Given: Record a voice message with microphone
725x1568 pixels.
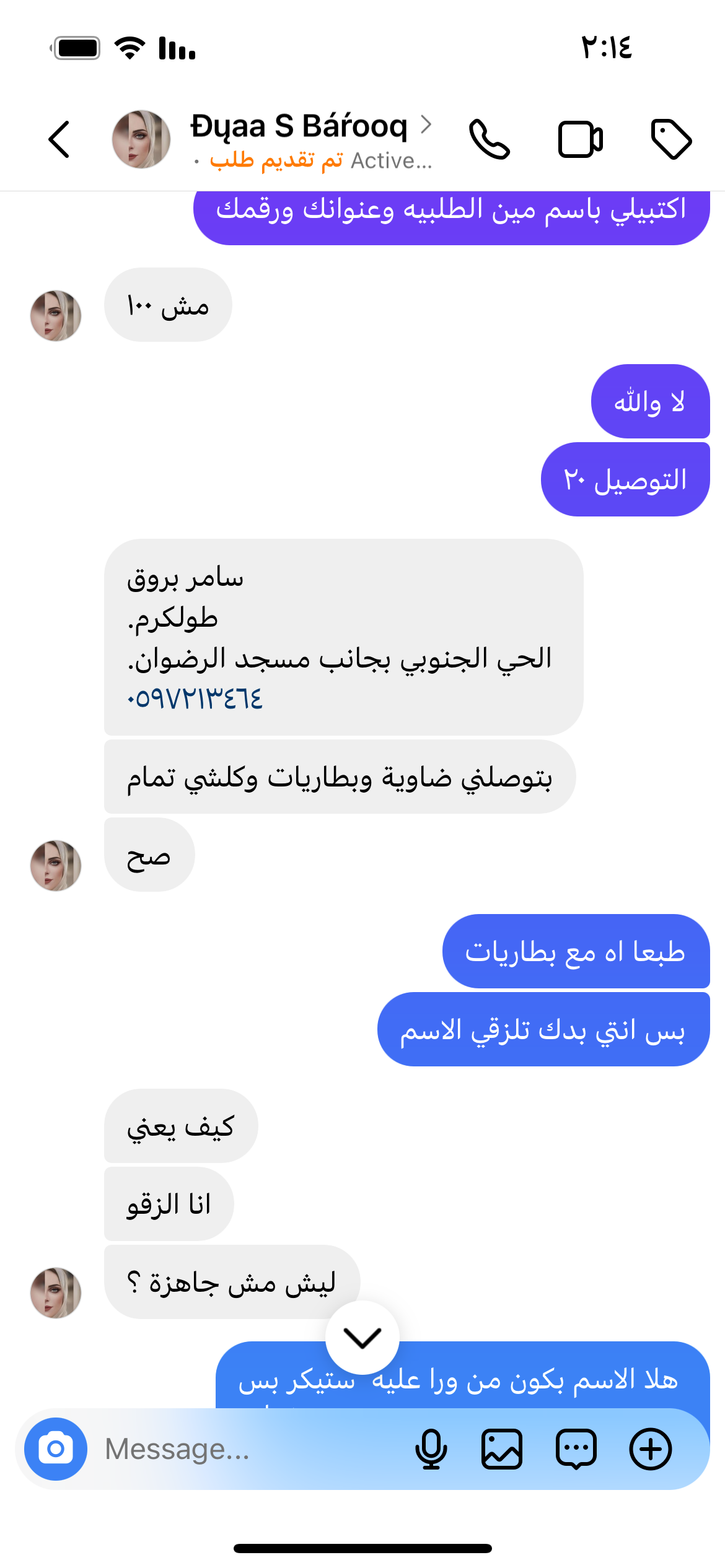Looking at the screenshot, I should tap(431, 1449).
